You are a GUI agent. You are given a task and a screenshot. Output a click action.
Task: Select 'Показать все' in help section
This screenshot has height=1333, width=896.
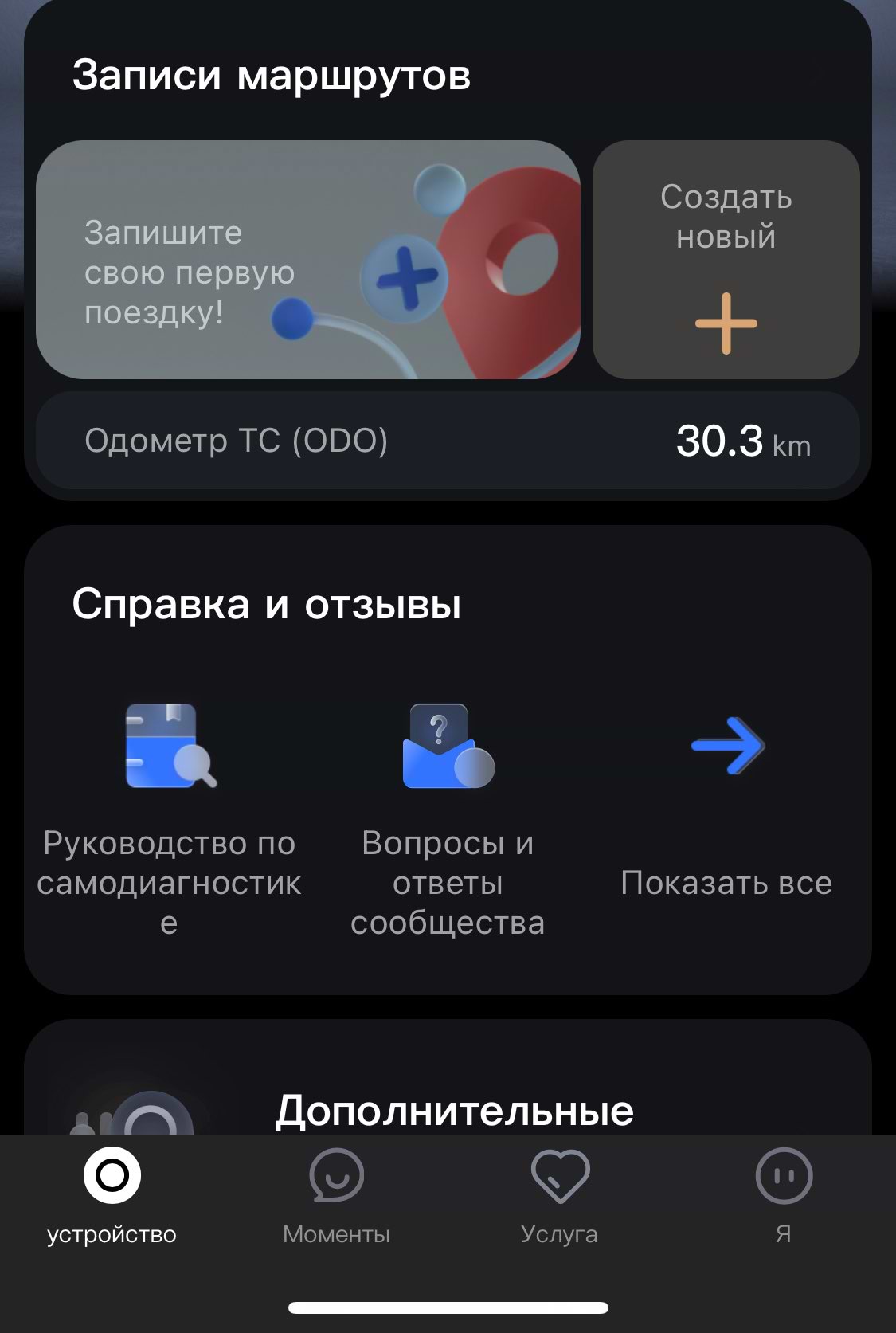click(726, 805)
